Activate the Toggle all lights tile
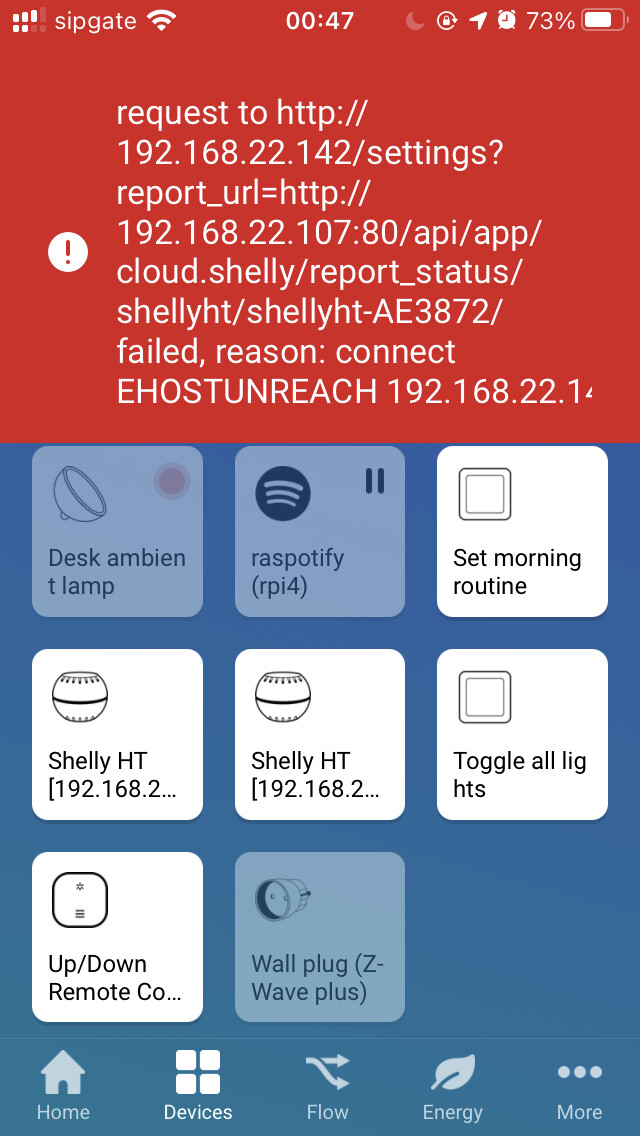Image resolution: width=640 pixels, height=1136 pixels. tap(521, 734)
